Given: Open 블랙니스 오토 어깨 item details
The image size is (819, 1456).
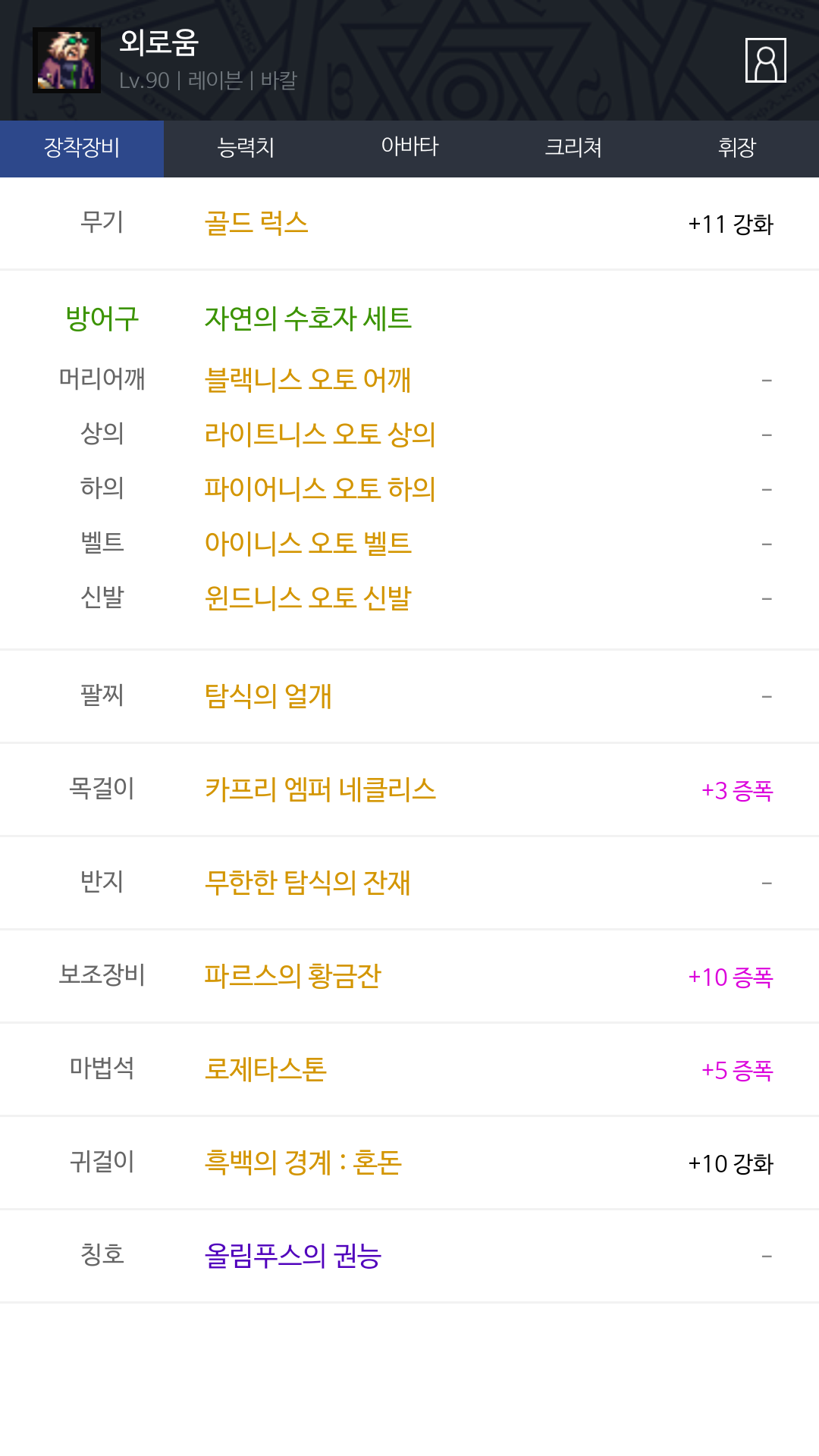Looking at the screenshot, I should pyautogui.click(x=308, y=379).
